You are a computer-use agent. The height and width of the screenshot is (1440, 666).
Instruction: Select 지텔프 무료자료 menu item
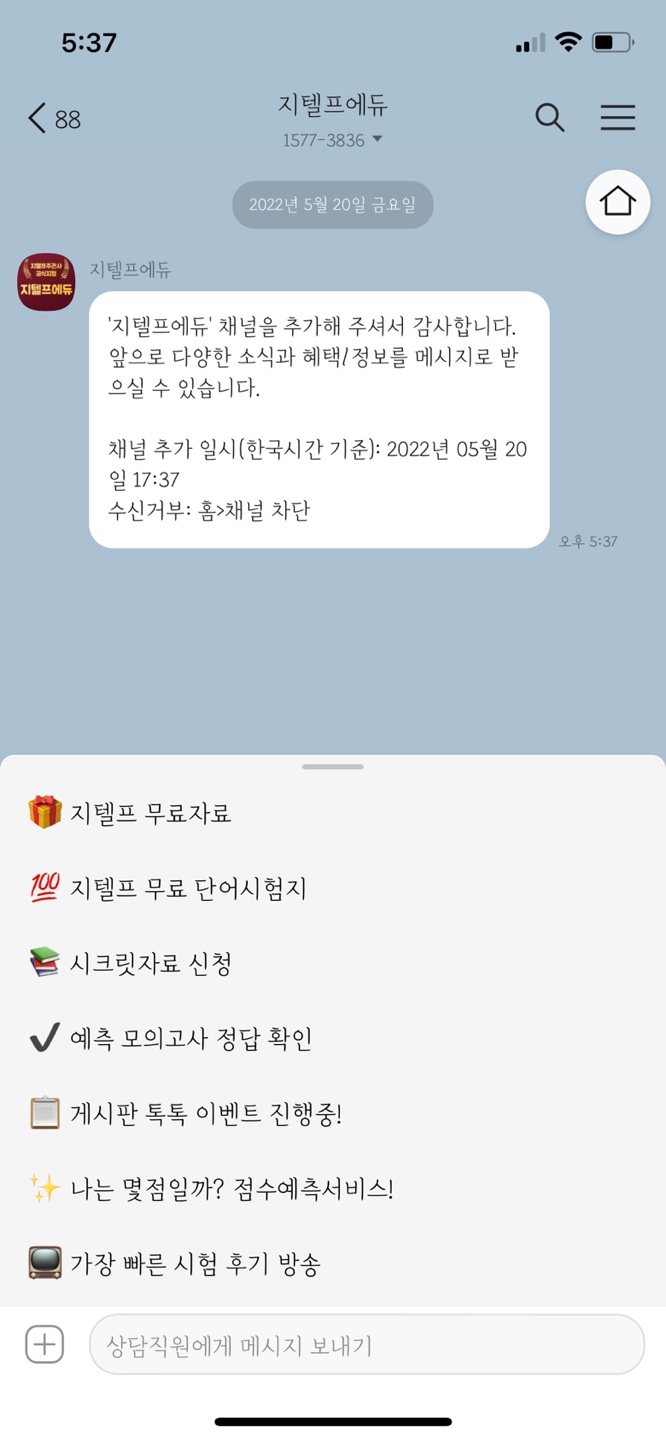pyautogui.click(x=150, y=813)
